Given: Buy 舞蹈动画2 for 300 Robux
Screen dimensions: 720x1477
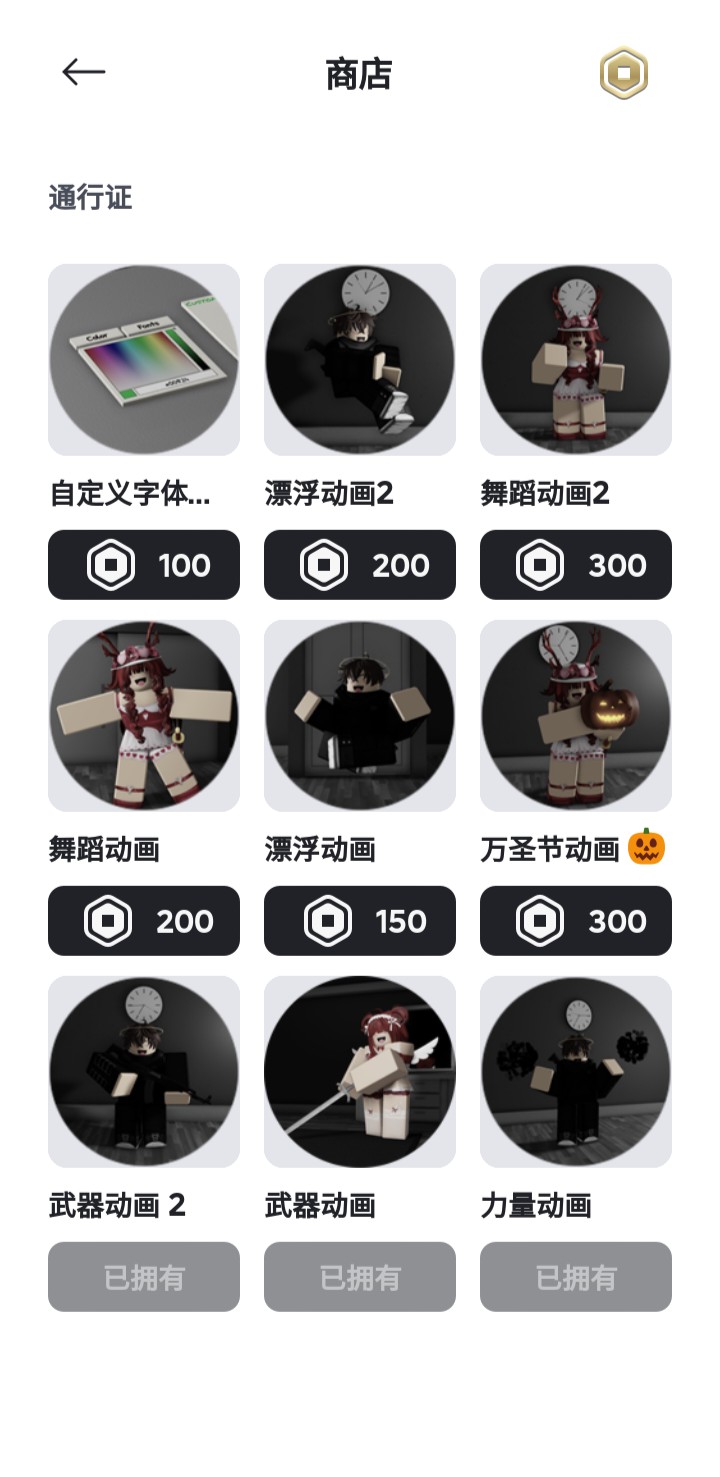Looking at the screenshot, I should (576, 565).
